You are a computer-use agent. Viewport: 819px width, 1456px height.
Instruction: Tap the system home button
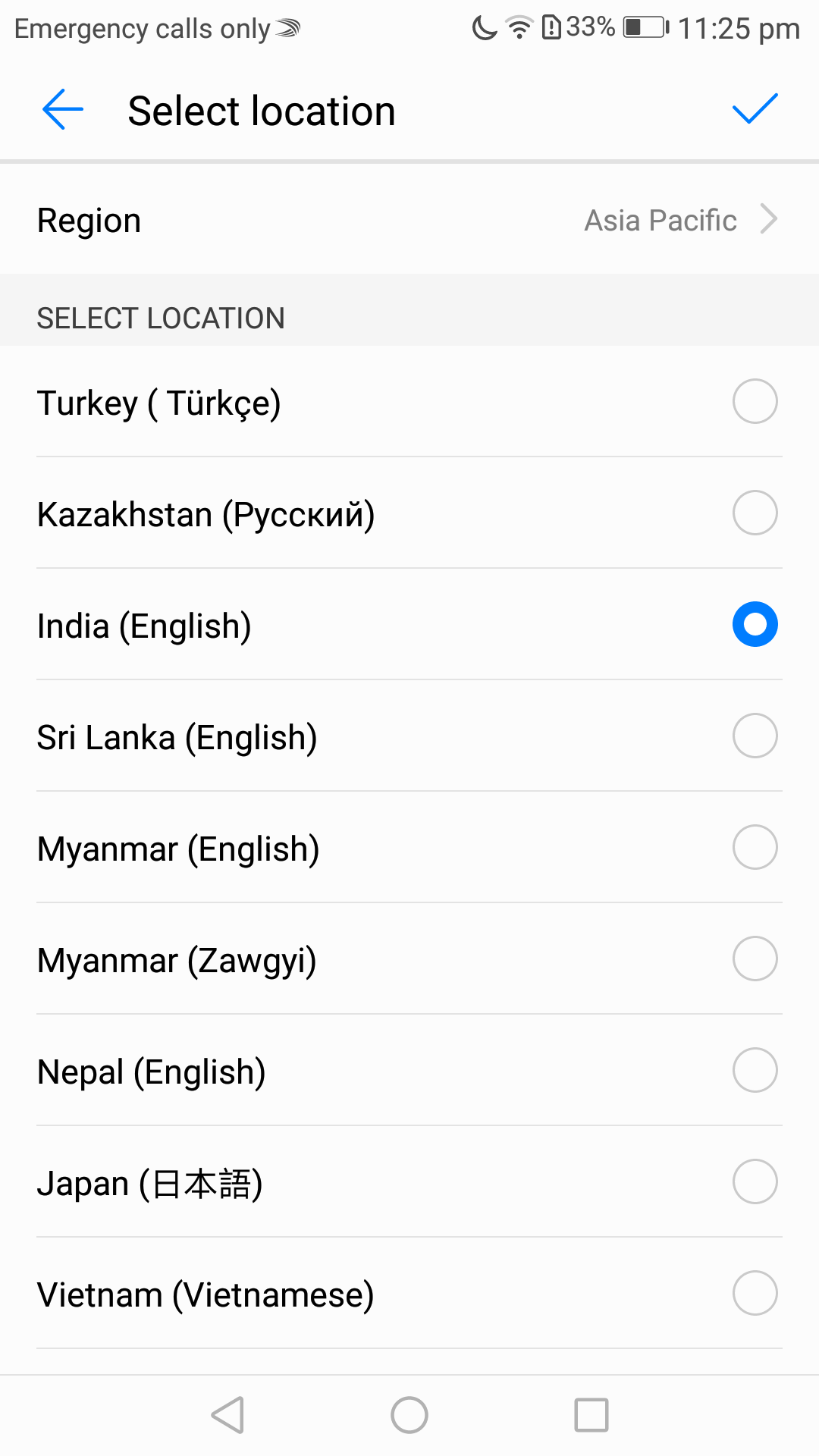(x=409, y=1415)
